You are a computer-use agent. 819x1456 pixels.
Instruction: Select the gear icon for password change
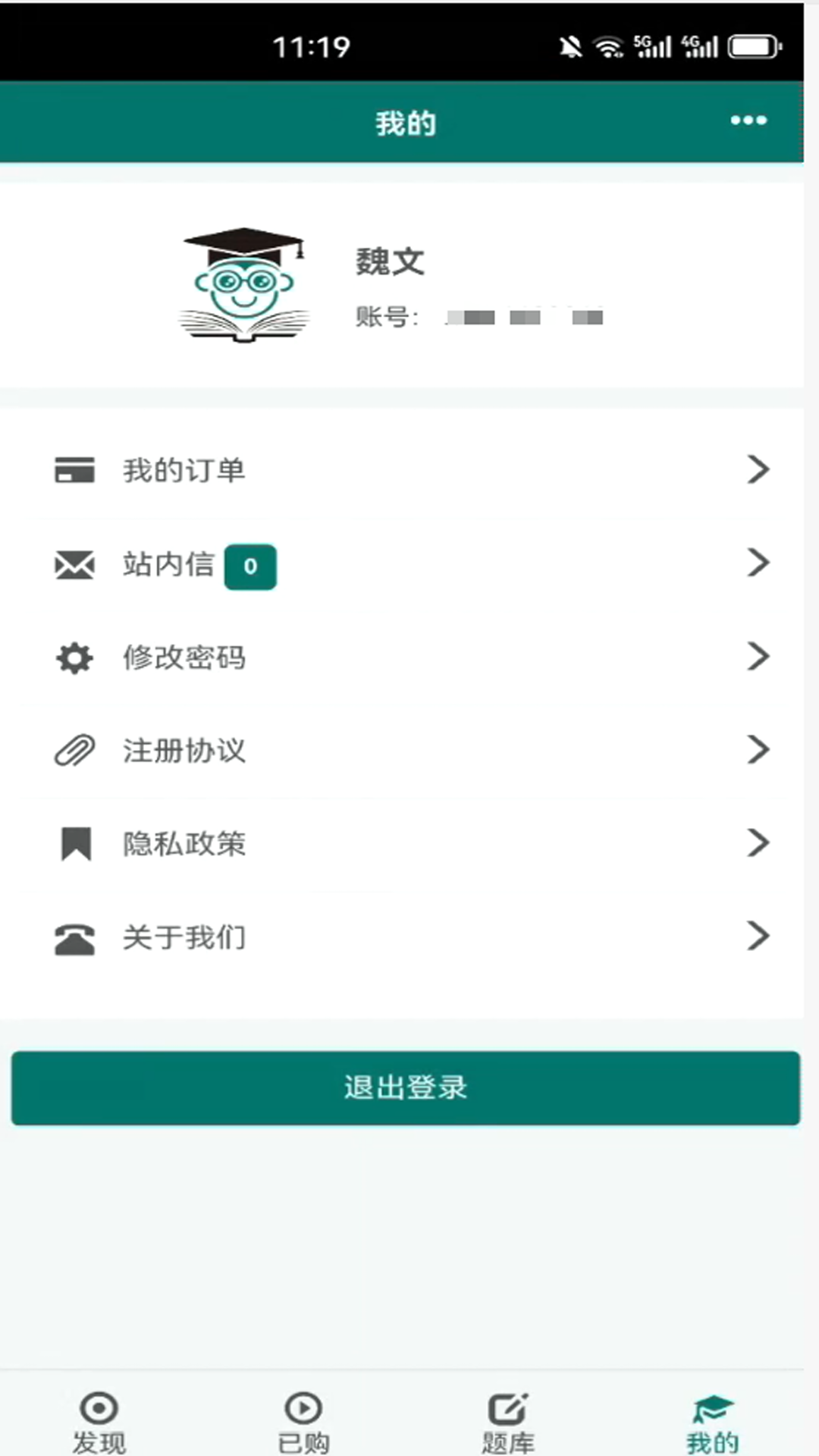pyautogui.click(x=73, y=657)
